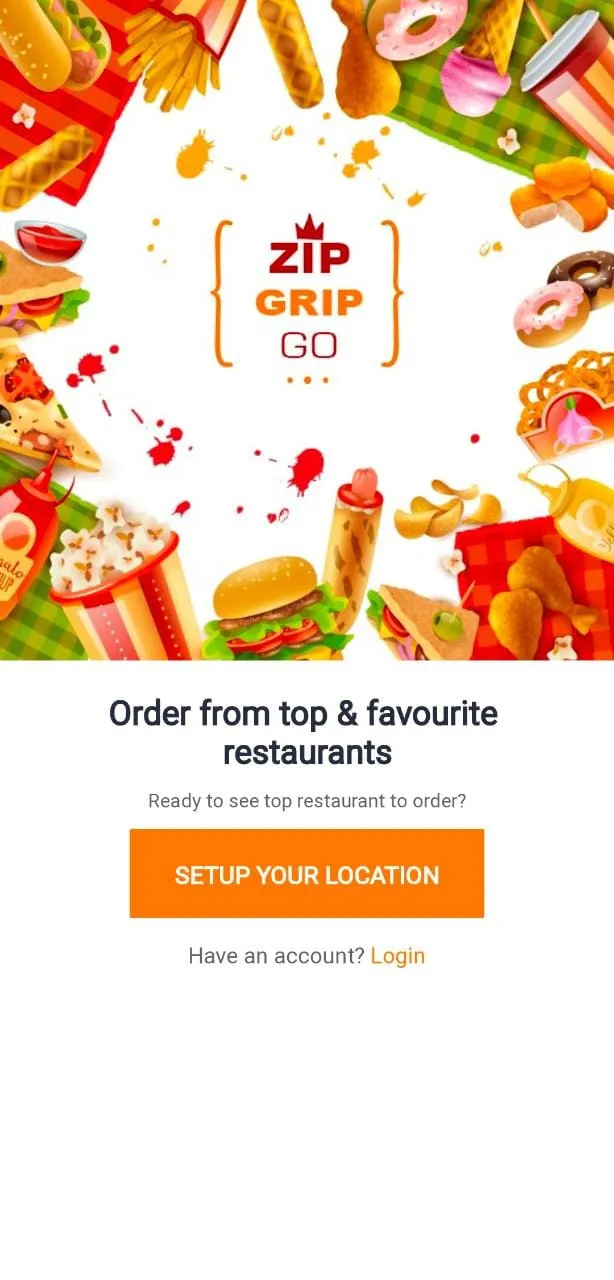614x1280 pixels.
Task: Open the Login link
Action: (x=397, y=956)
